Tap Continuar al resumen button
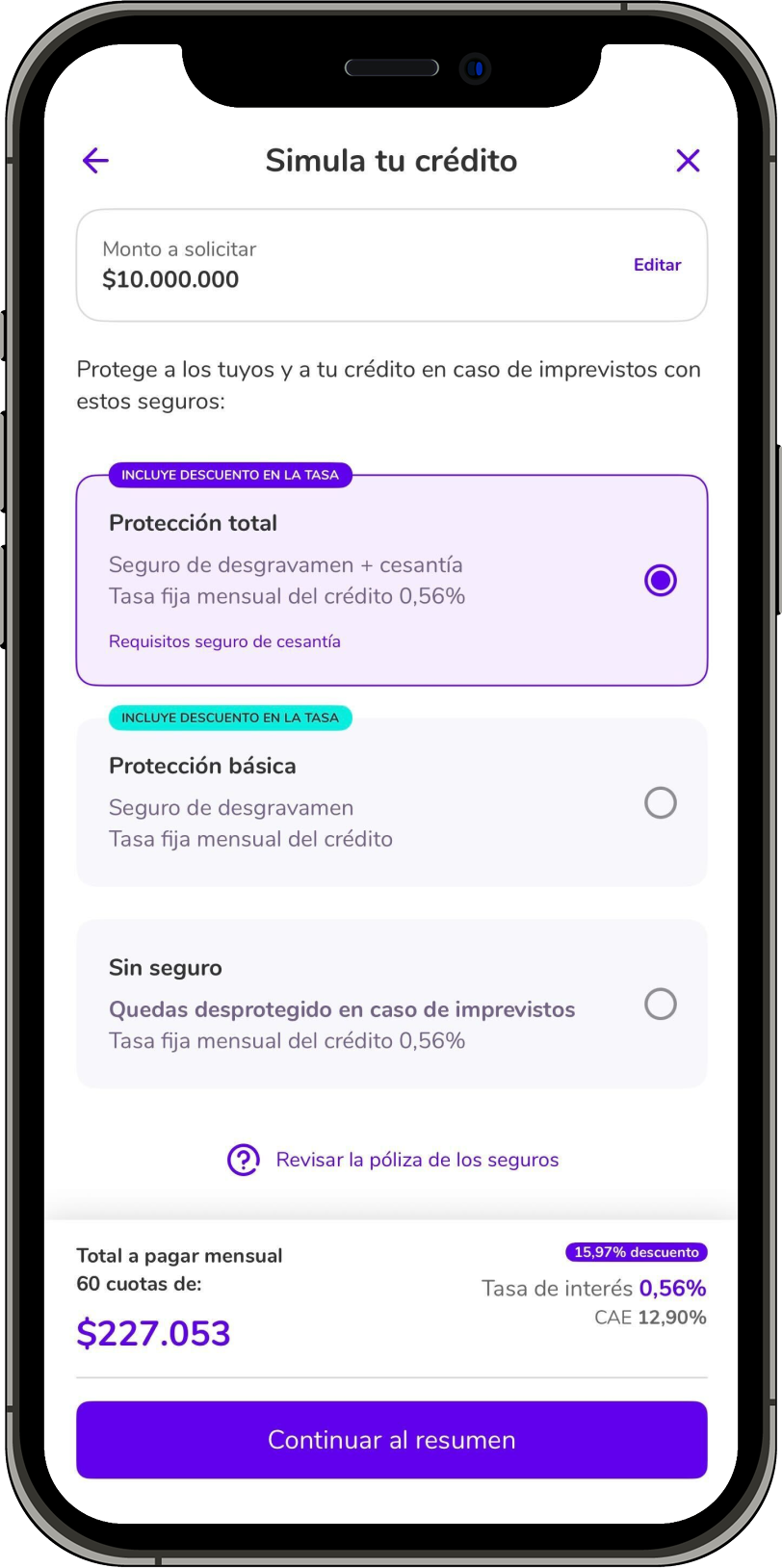 (391, 1439)
